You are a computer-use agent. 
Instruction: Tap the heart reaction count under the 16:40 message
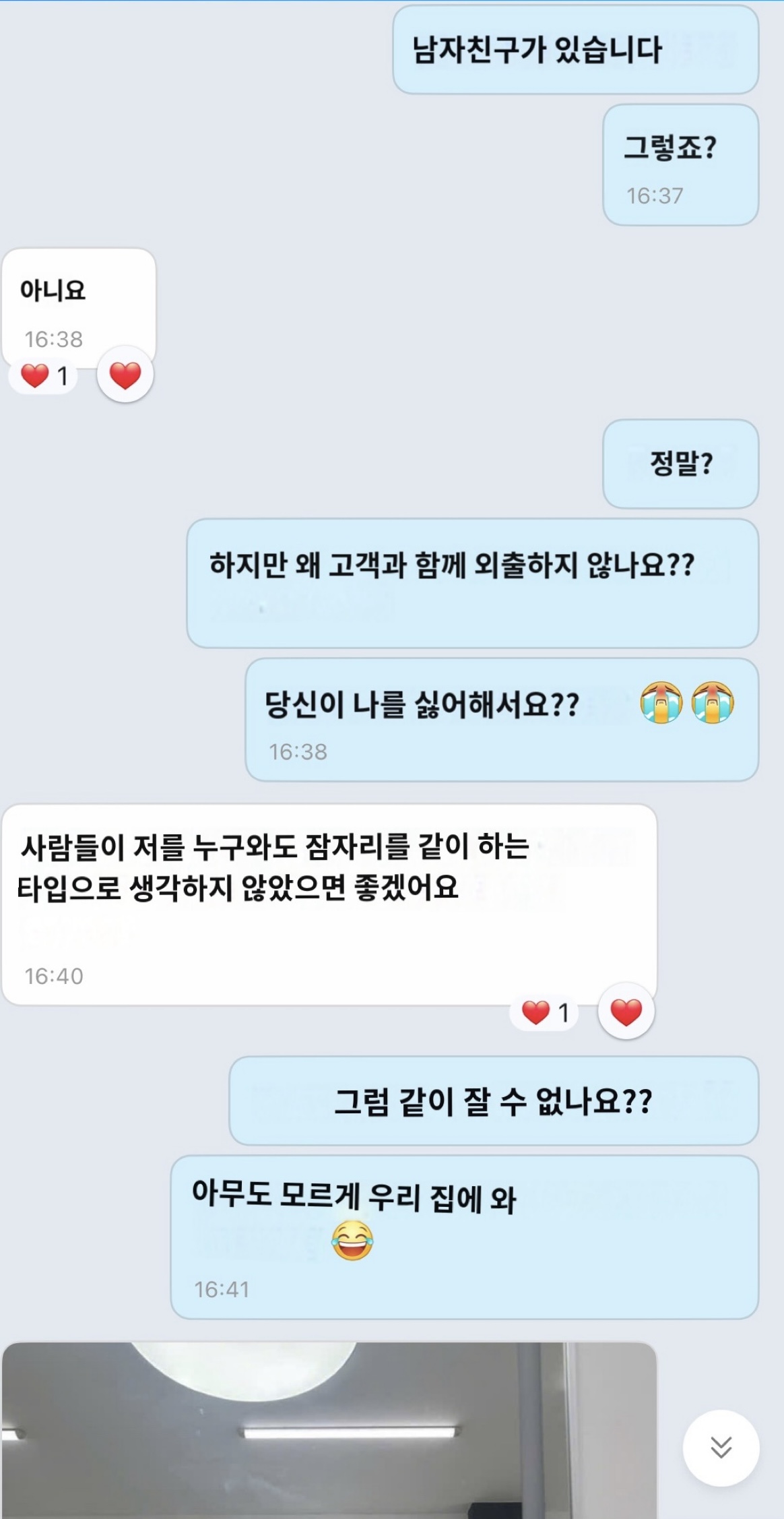coord(546,1012)
